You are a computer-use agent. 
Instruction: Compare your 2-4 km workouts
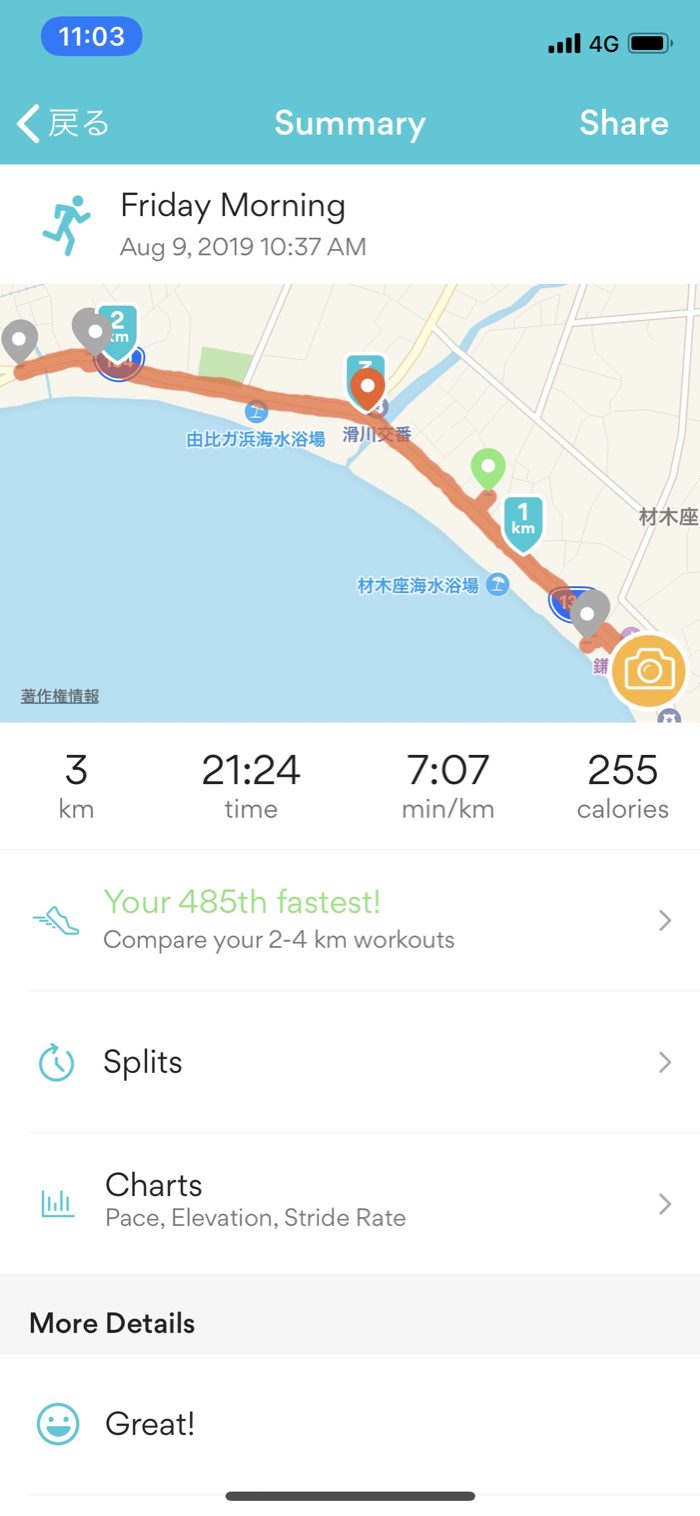point(350,920)
